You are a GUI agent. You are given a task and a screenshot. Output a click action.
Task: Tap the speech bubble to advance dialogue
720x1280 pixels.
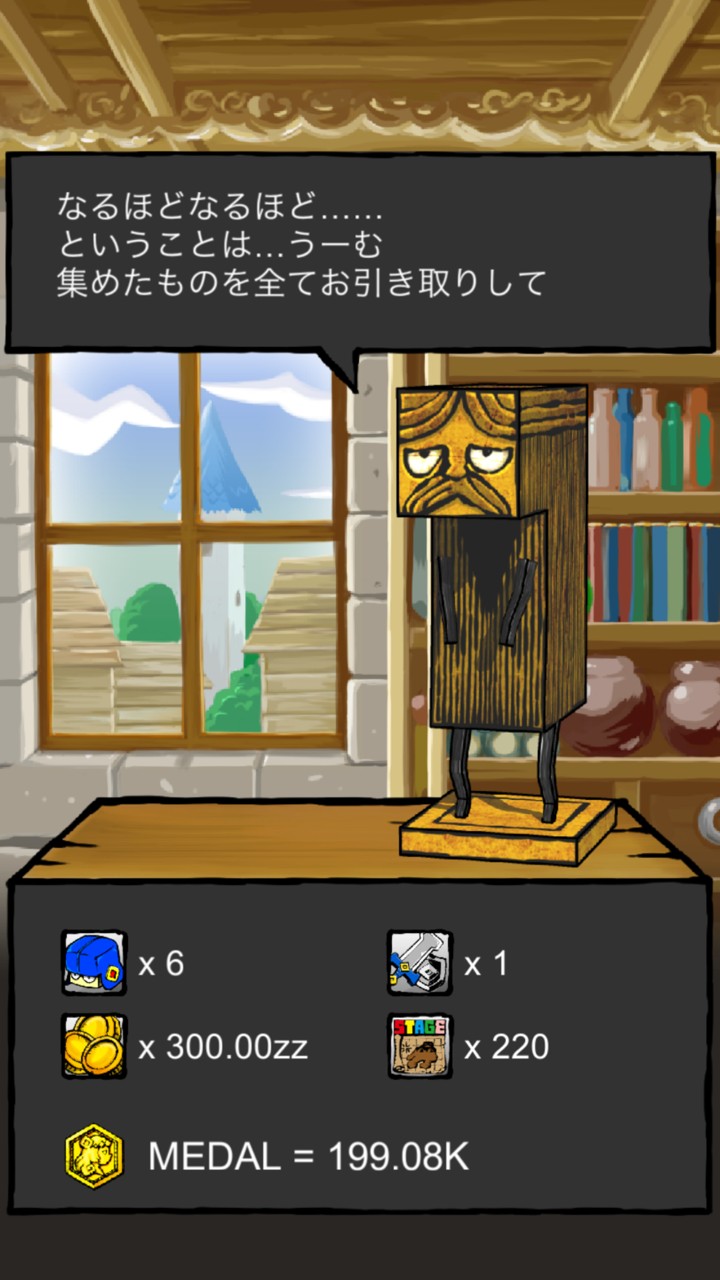click(360, 250)
